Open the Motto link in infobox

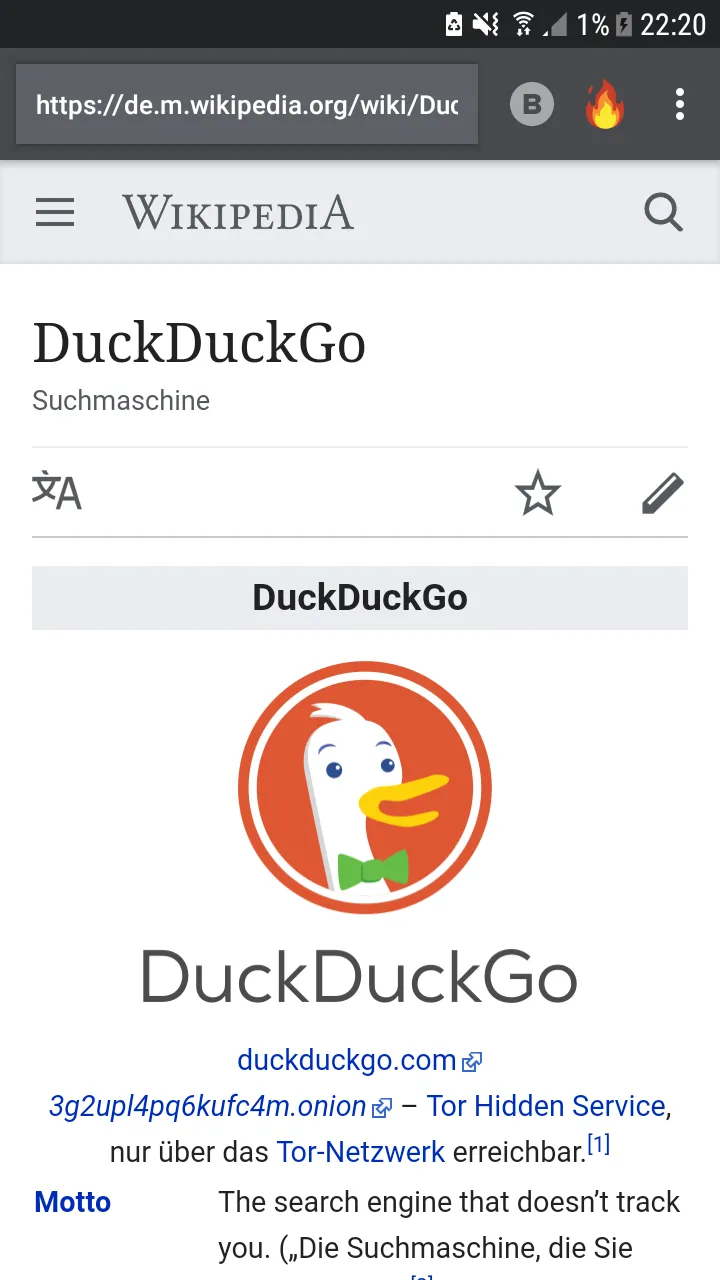coord(72,1202)
